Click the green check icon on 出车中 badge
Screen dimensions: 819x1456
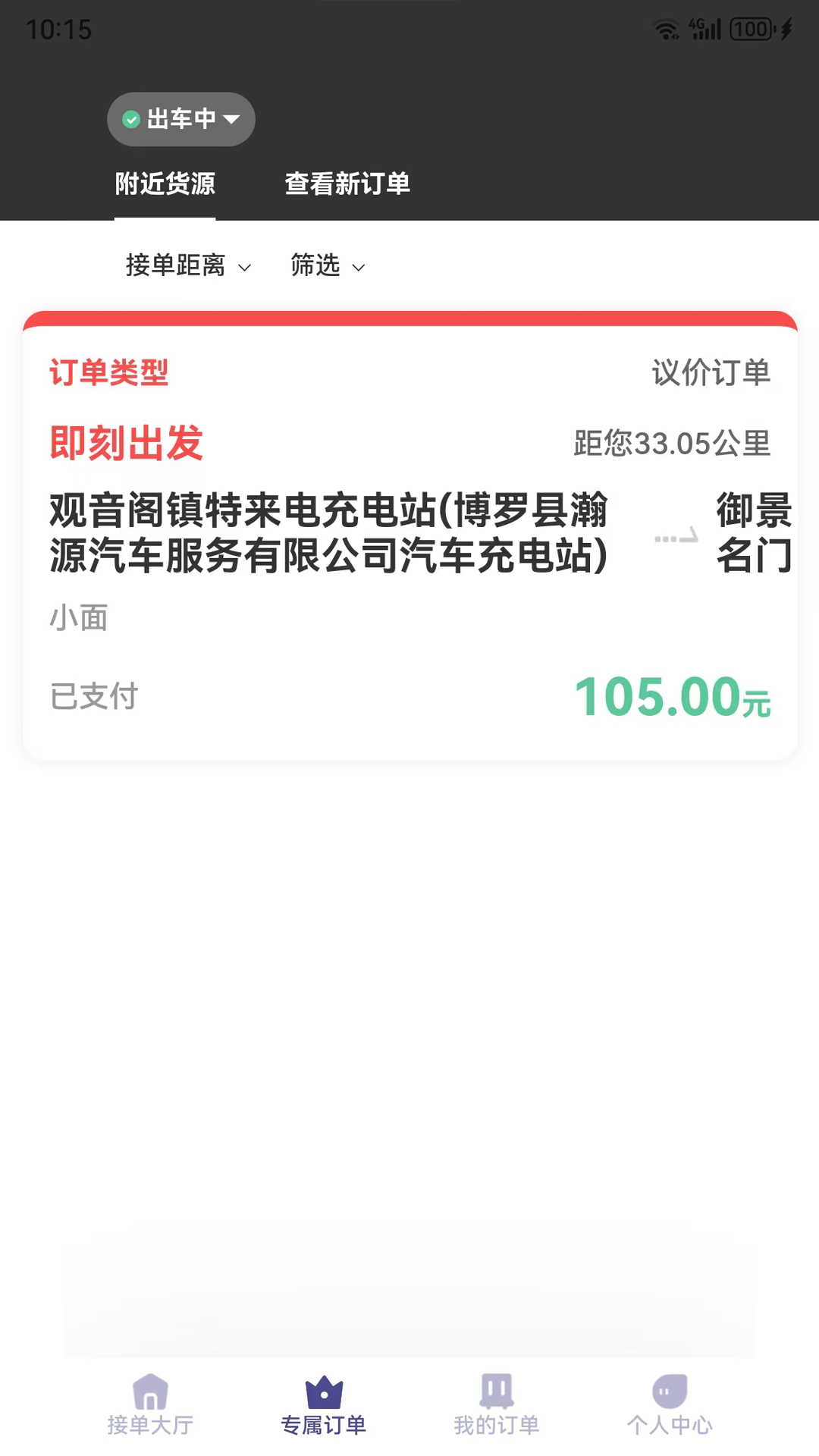(130, 119)
